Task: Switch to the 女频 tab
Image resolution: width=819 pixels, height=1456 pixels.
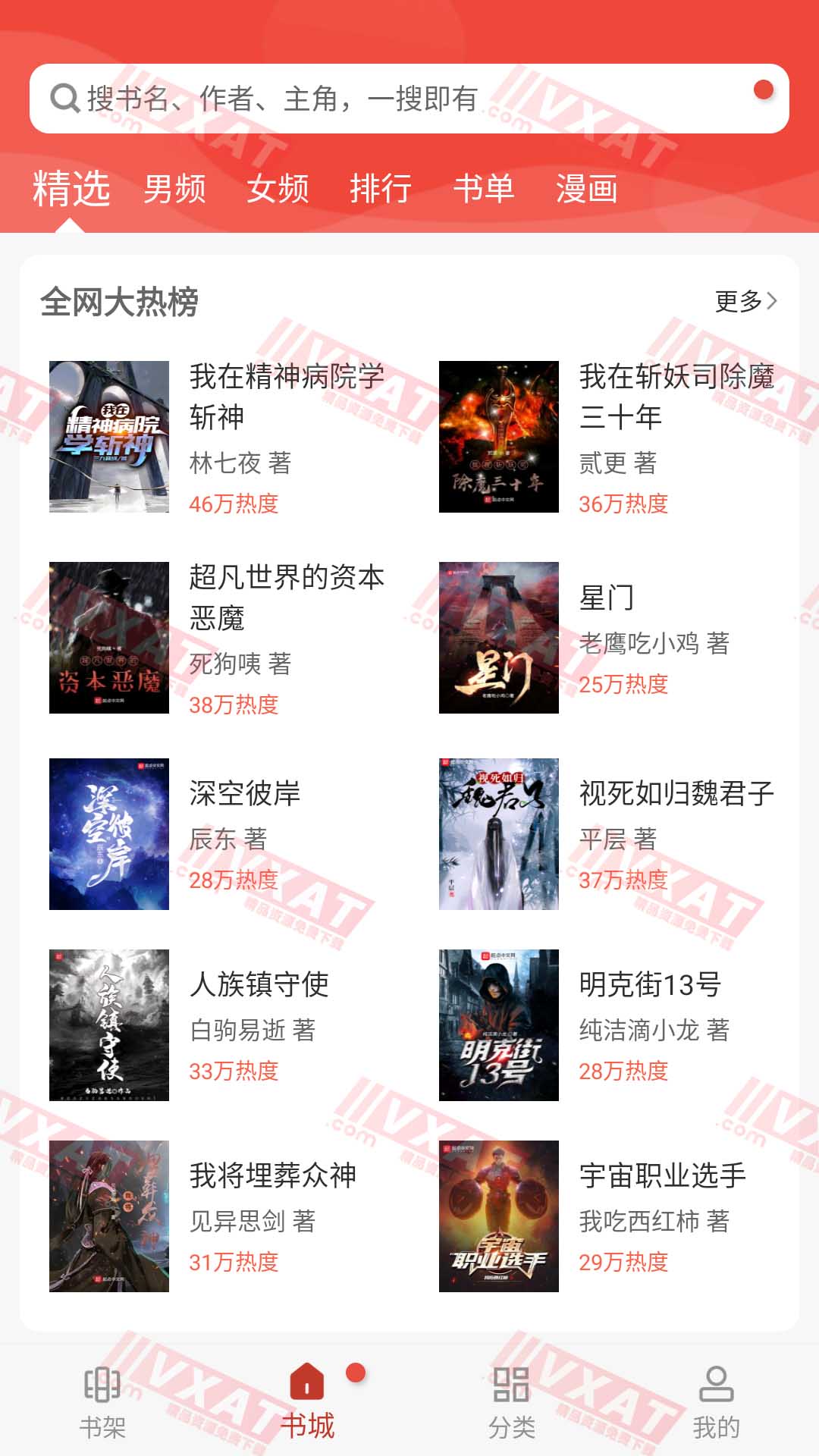Action: [278, 190]
